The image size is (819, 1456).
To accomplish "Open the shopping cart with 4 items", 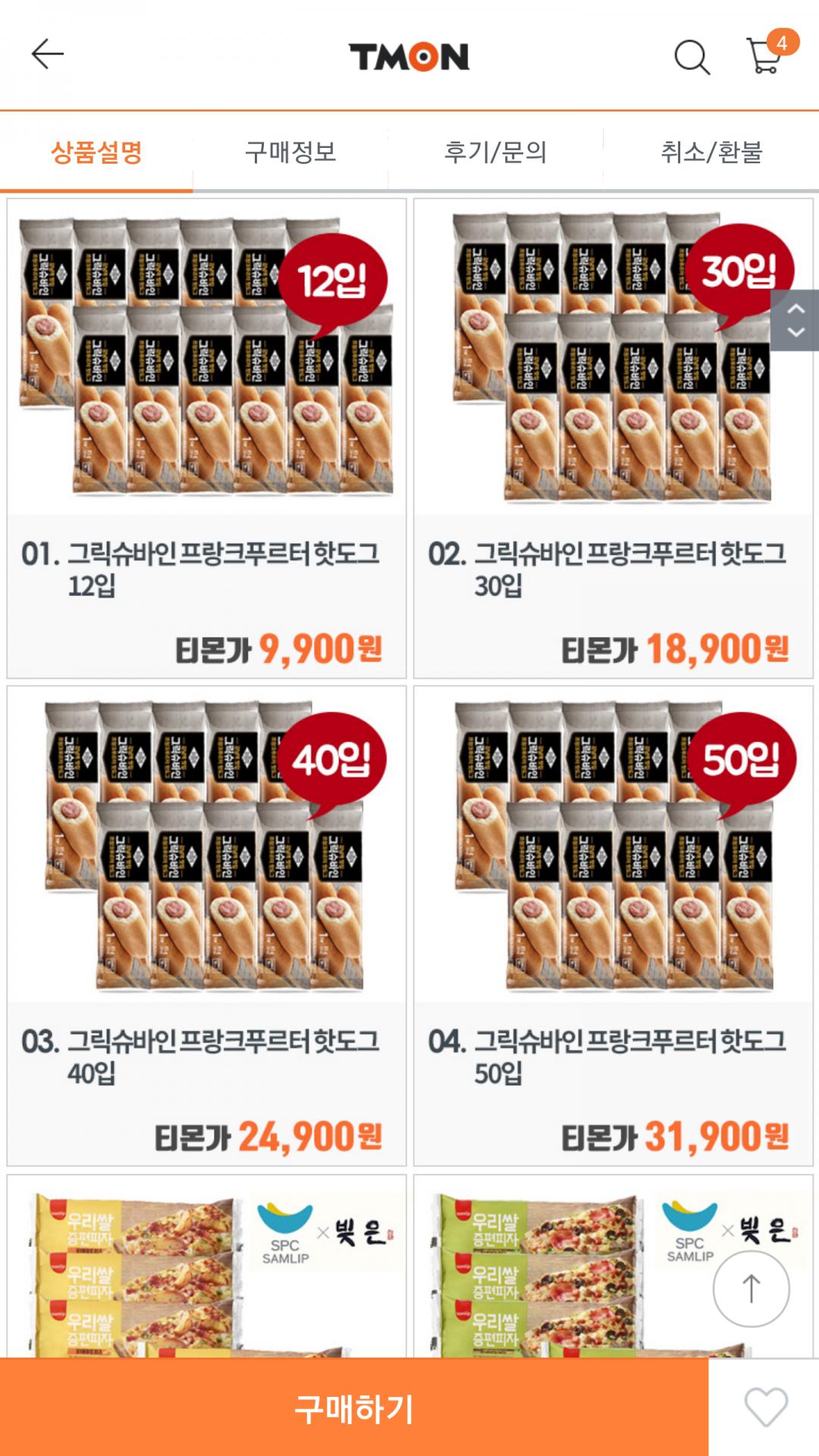I will click(x=766, y=55).
